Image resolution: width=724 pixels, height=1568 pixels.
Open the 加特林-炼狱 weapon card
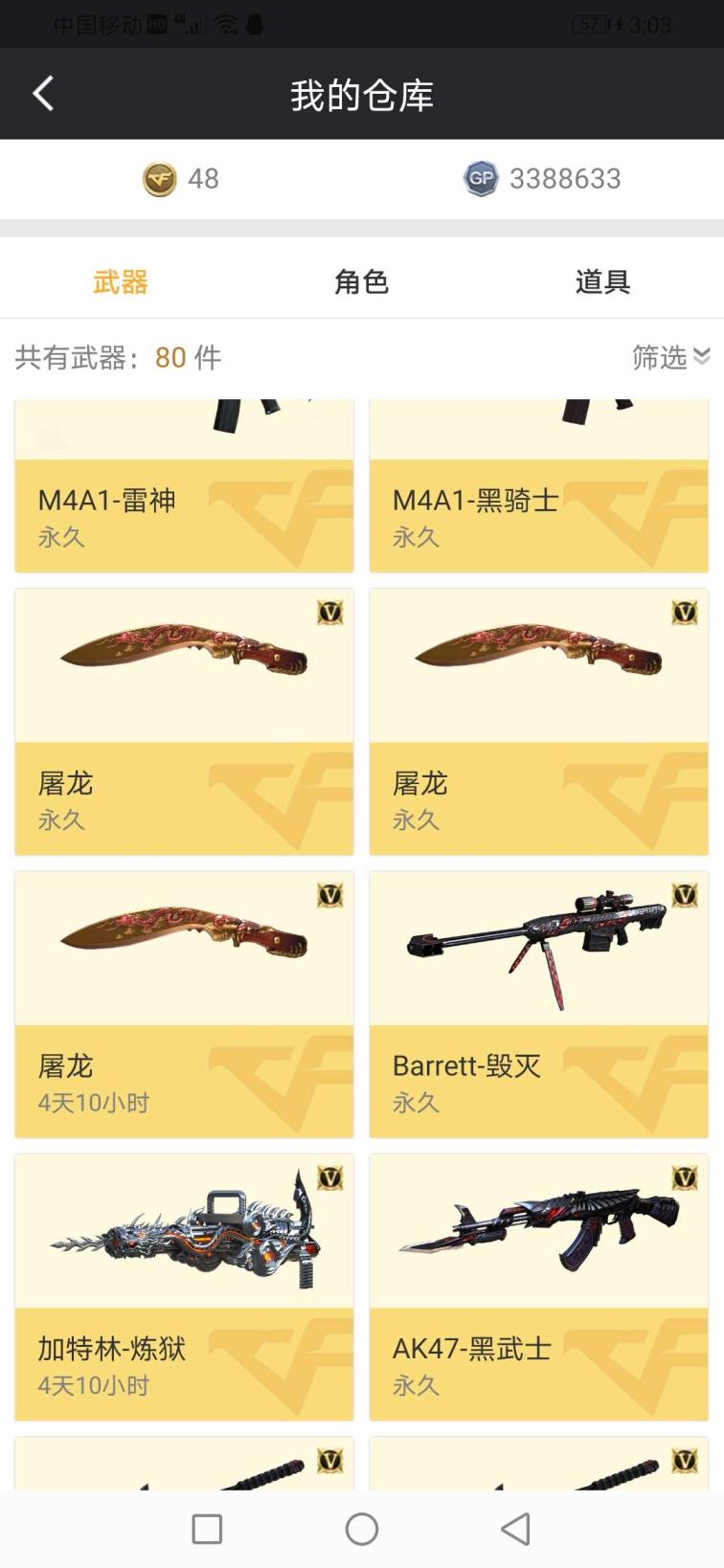click(184, 1286)
